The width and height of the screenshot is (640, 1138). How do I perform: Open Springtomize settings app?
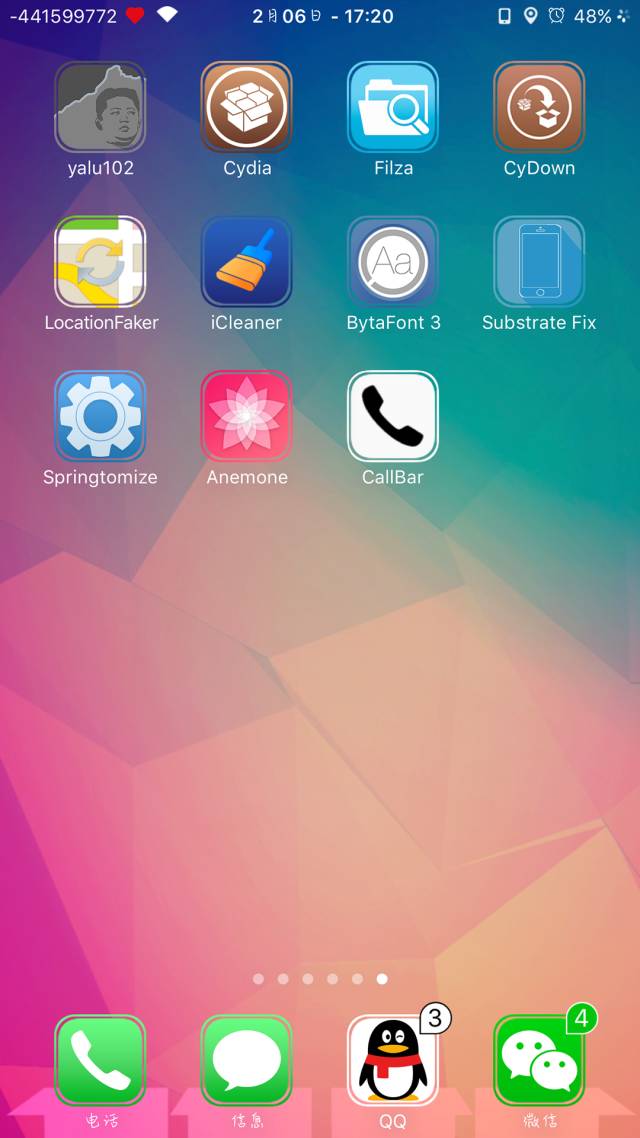click(x=100, y=416)
